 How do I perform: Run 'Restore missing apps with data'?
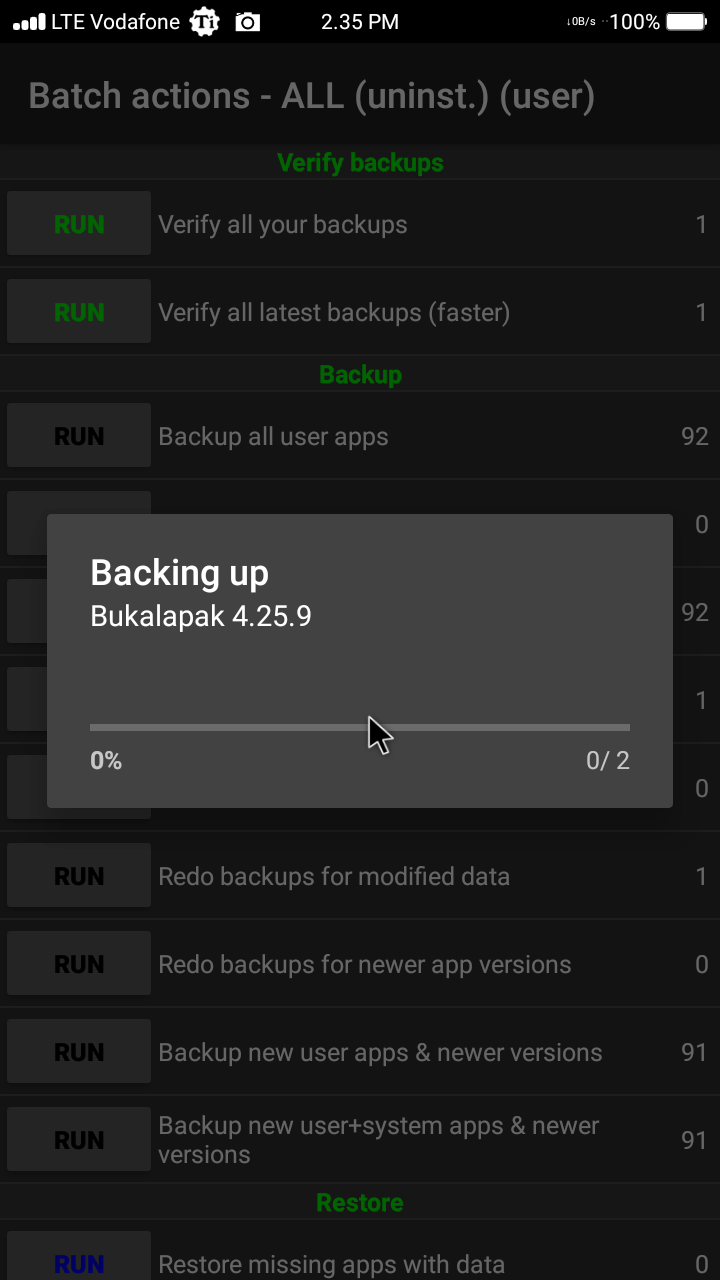click(79, 1262)
